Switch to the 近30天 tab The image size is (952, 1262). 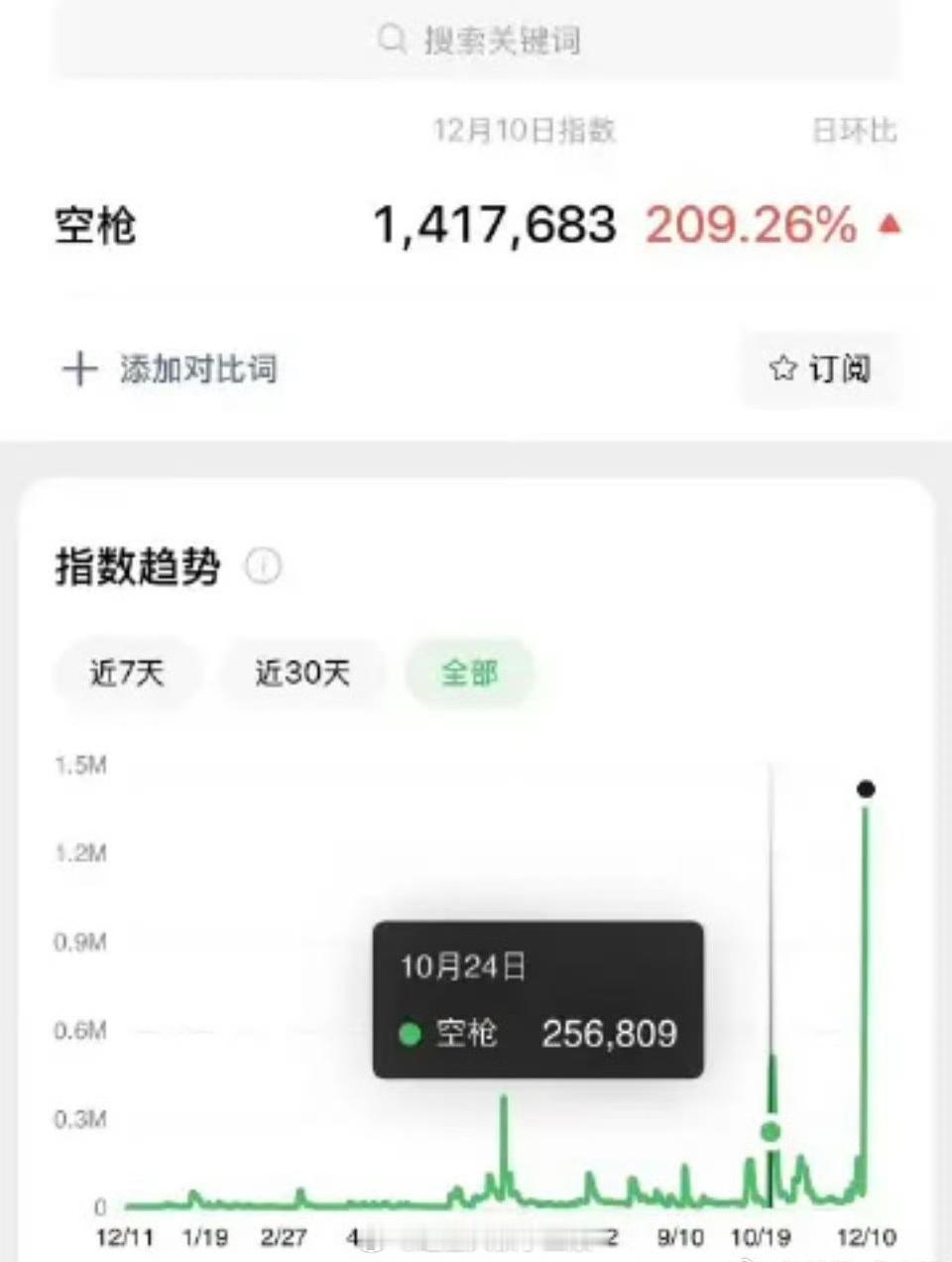coord(301,673)
